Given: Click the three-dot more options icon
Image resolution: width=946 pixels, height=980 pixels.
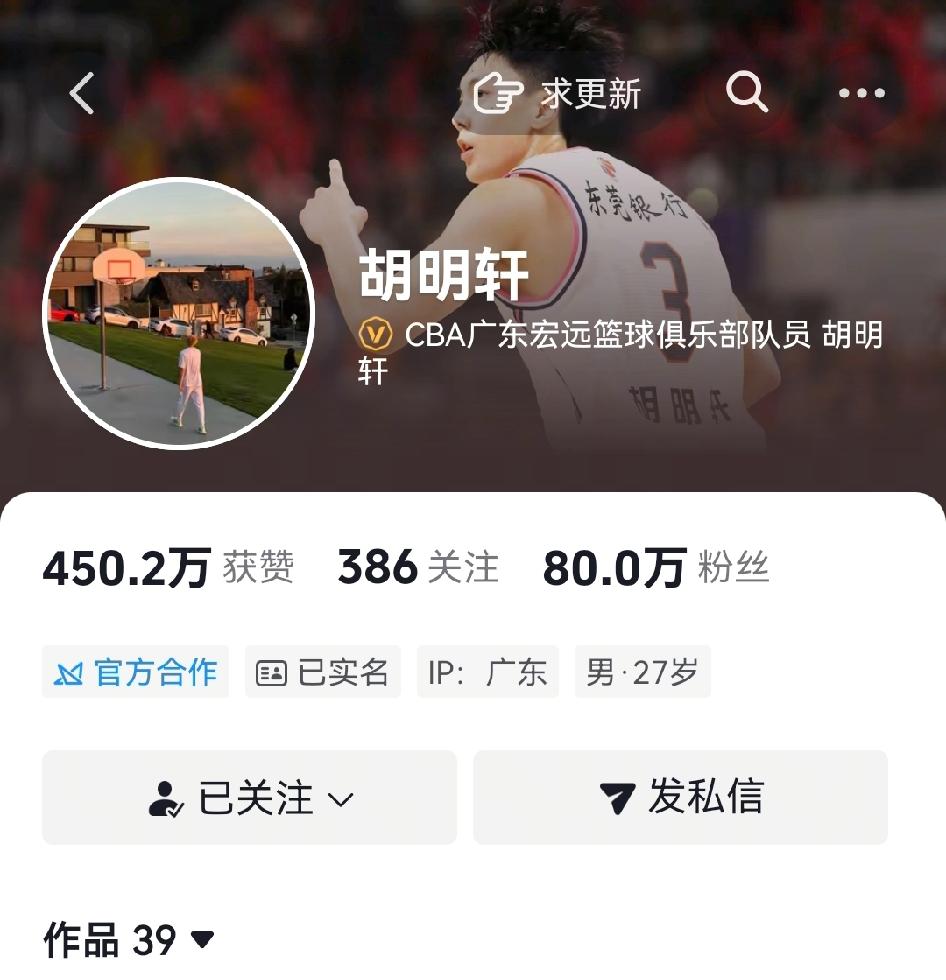Looking at the screenshot, I should [x=862, y=93].
